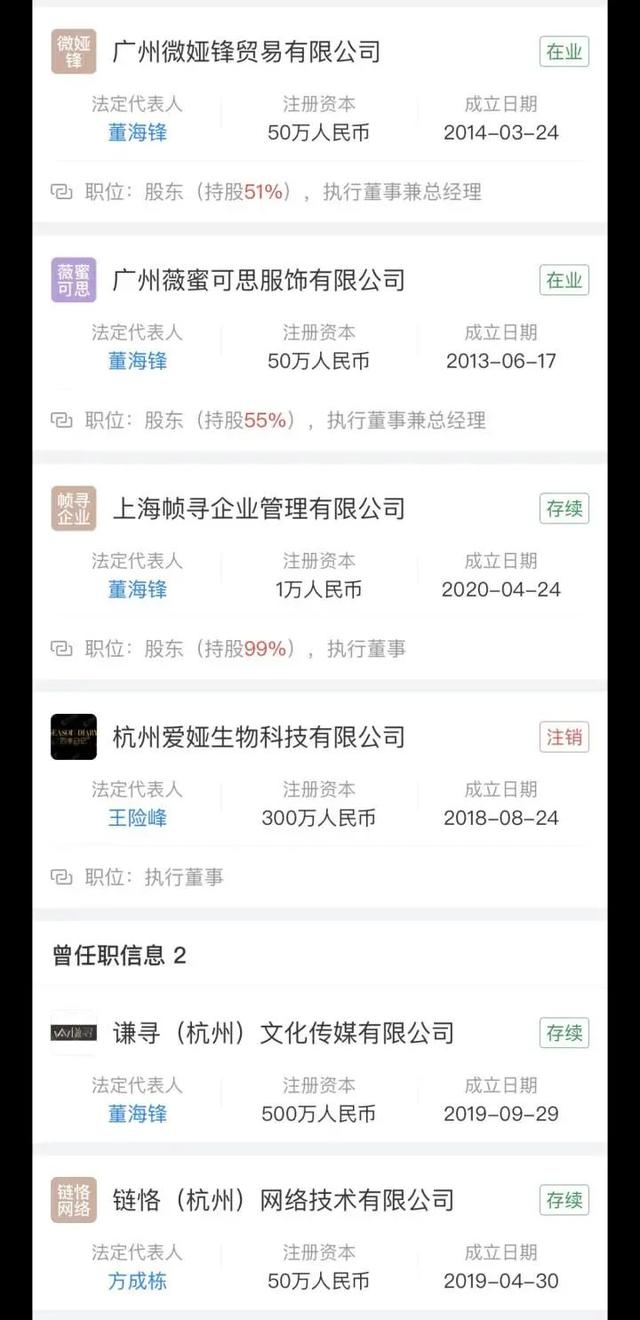Tap legal representative 王险峰

pyautogui.click(x=137, y=818)
